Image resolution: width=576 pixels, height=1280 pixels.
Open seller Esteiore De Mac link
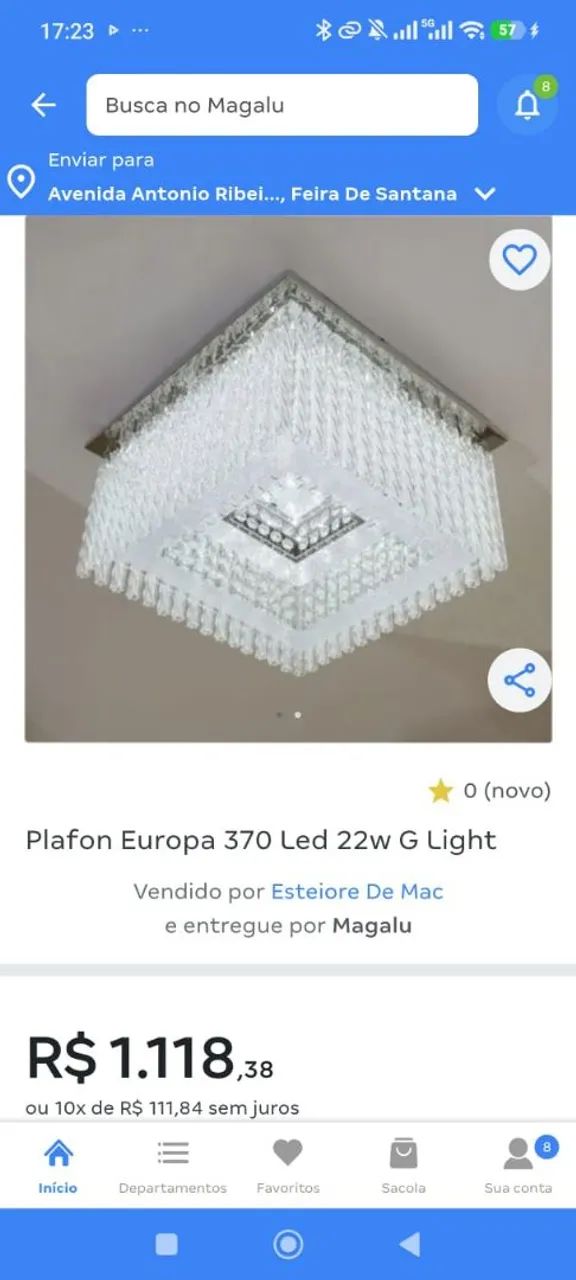(357, 891)
